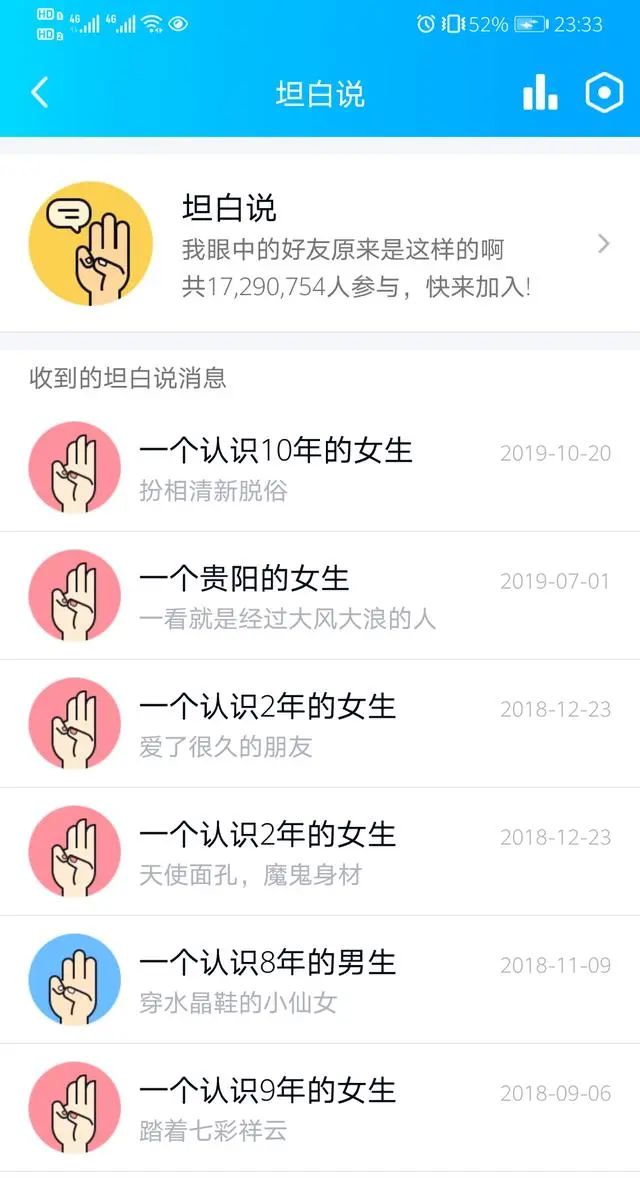
Task: Open the bar chart statistics icon
Action: (540, 93)
